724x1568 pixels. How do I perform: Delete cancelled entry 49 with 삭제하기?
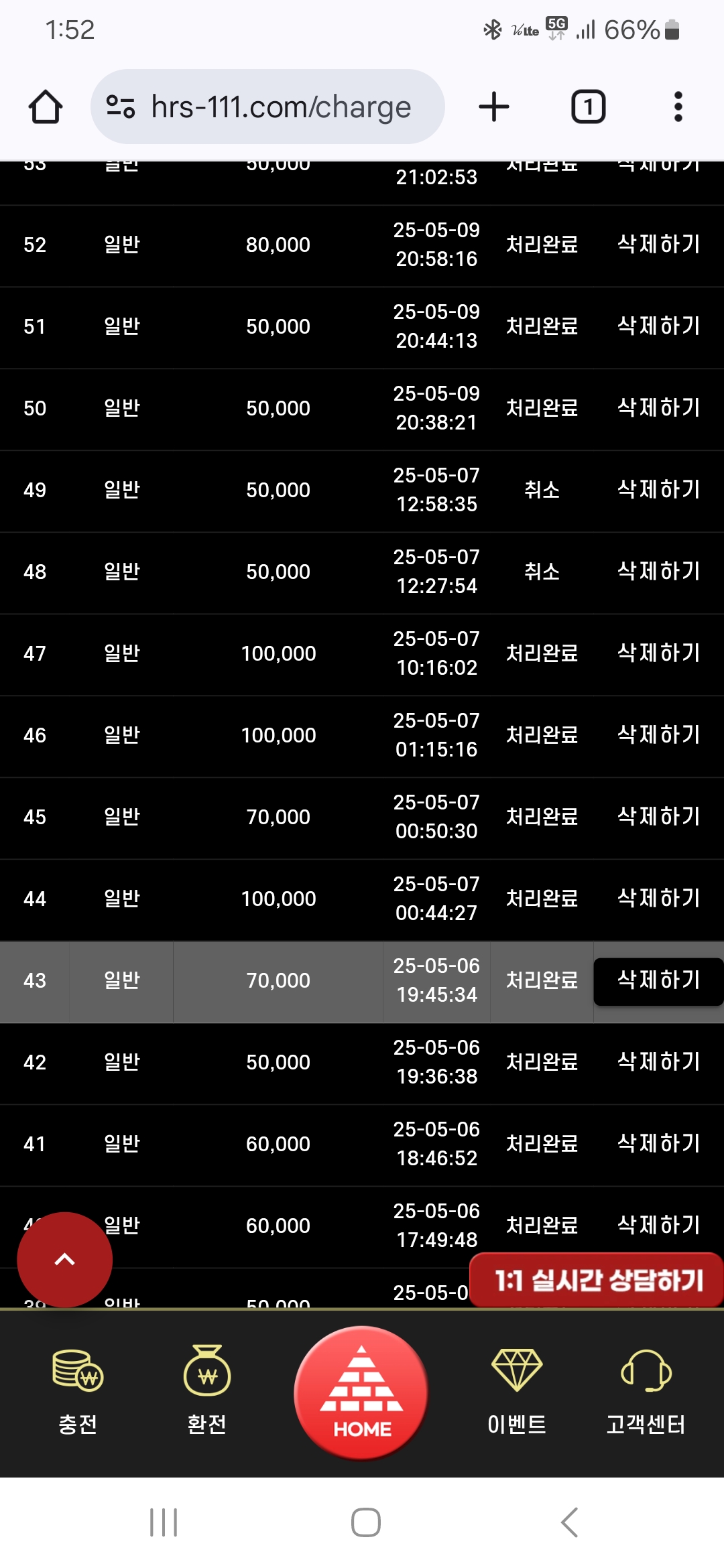tap(658, 490)
